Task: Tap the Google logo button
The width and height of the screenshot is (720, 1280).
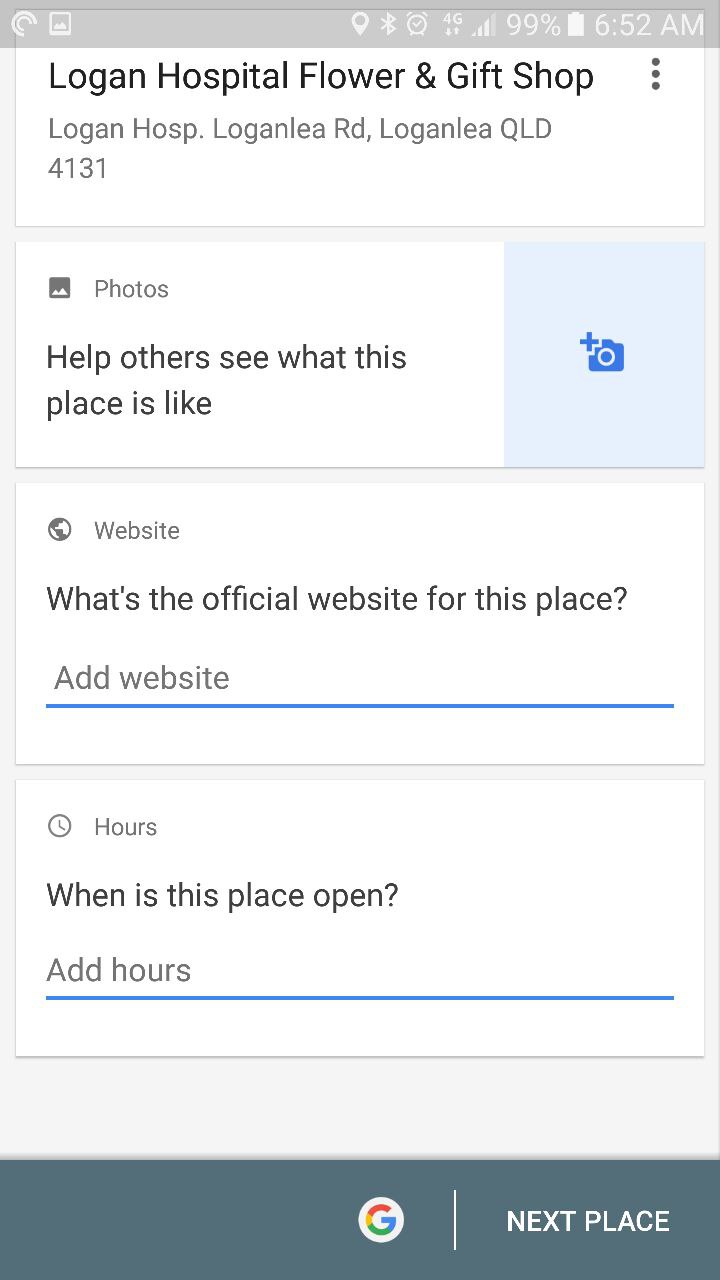Action: 381,1220
